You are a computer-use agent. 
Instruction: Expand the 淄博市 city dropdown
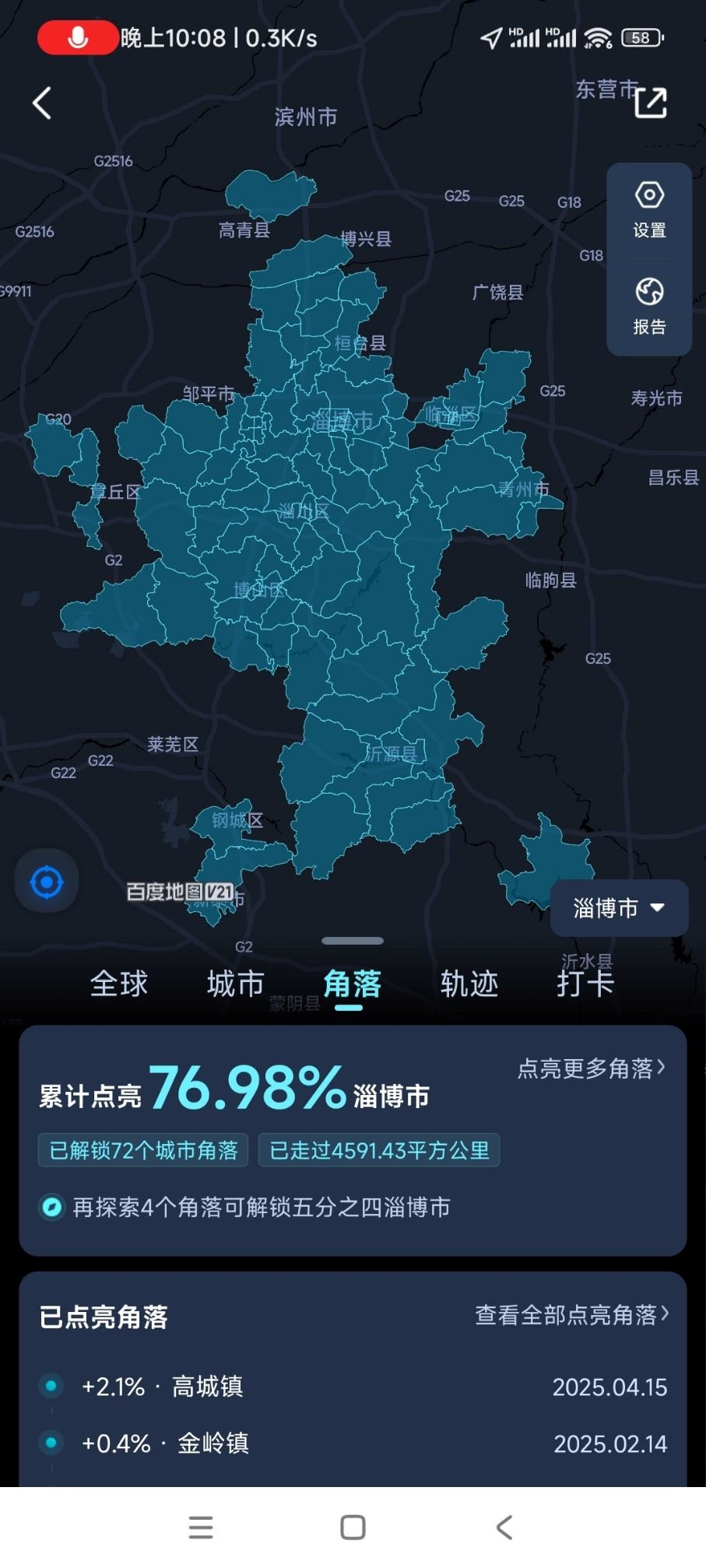[x=619, y=908]
